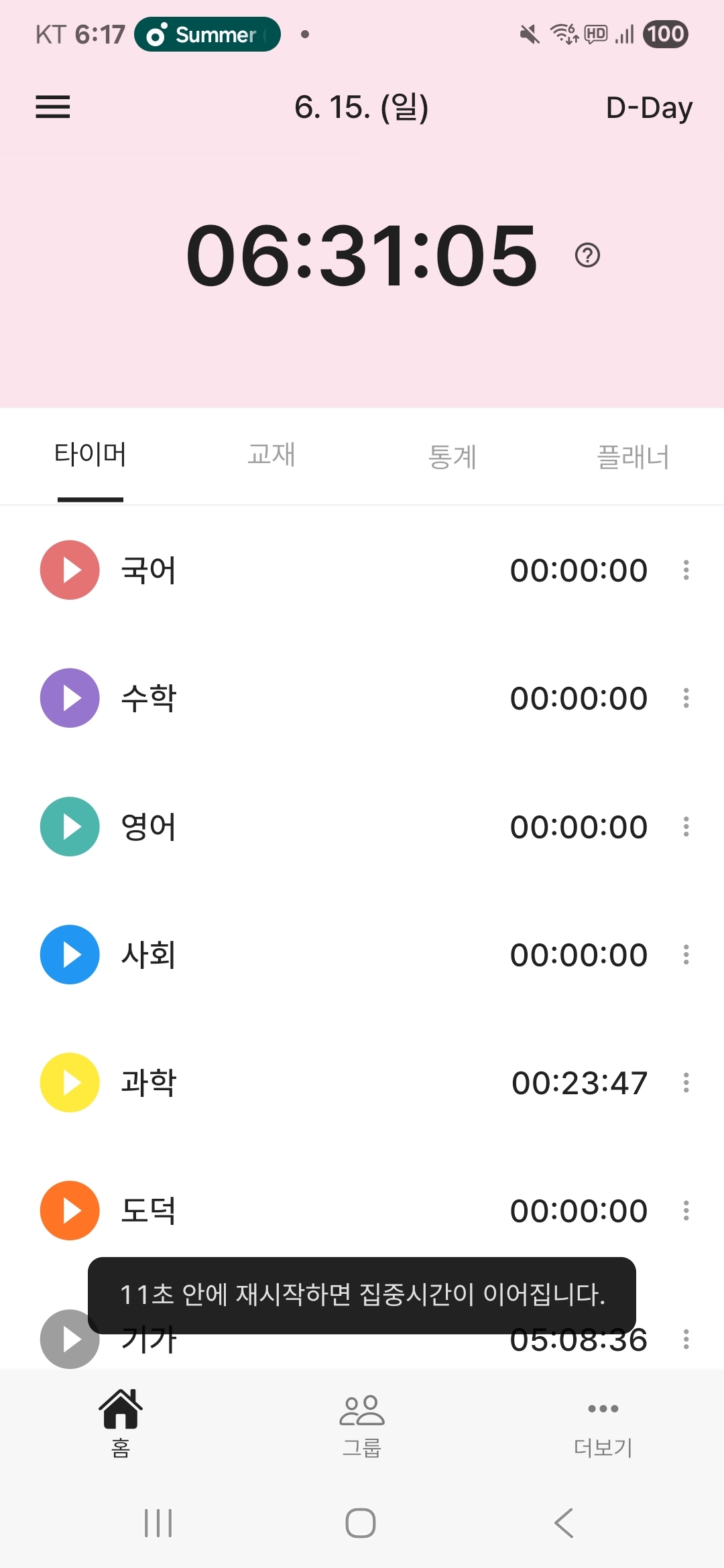Select the 타이머 tab
Screen dimensions: 724x1568
pyautogui.click(x=90, y=455)
